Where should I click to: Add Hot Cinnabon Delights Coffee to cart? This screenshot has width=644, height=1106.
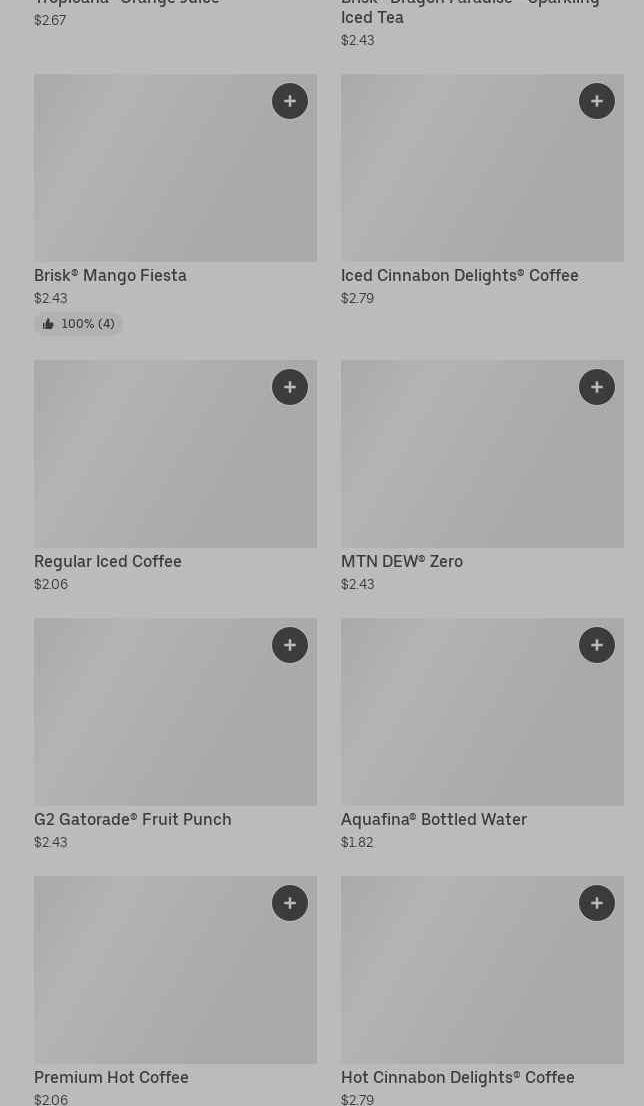(x=597, y=903)
